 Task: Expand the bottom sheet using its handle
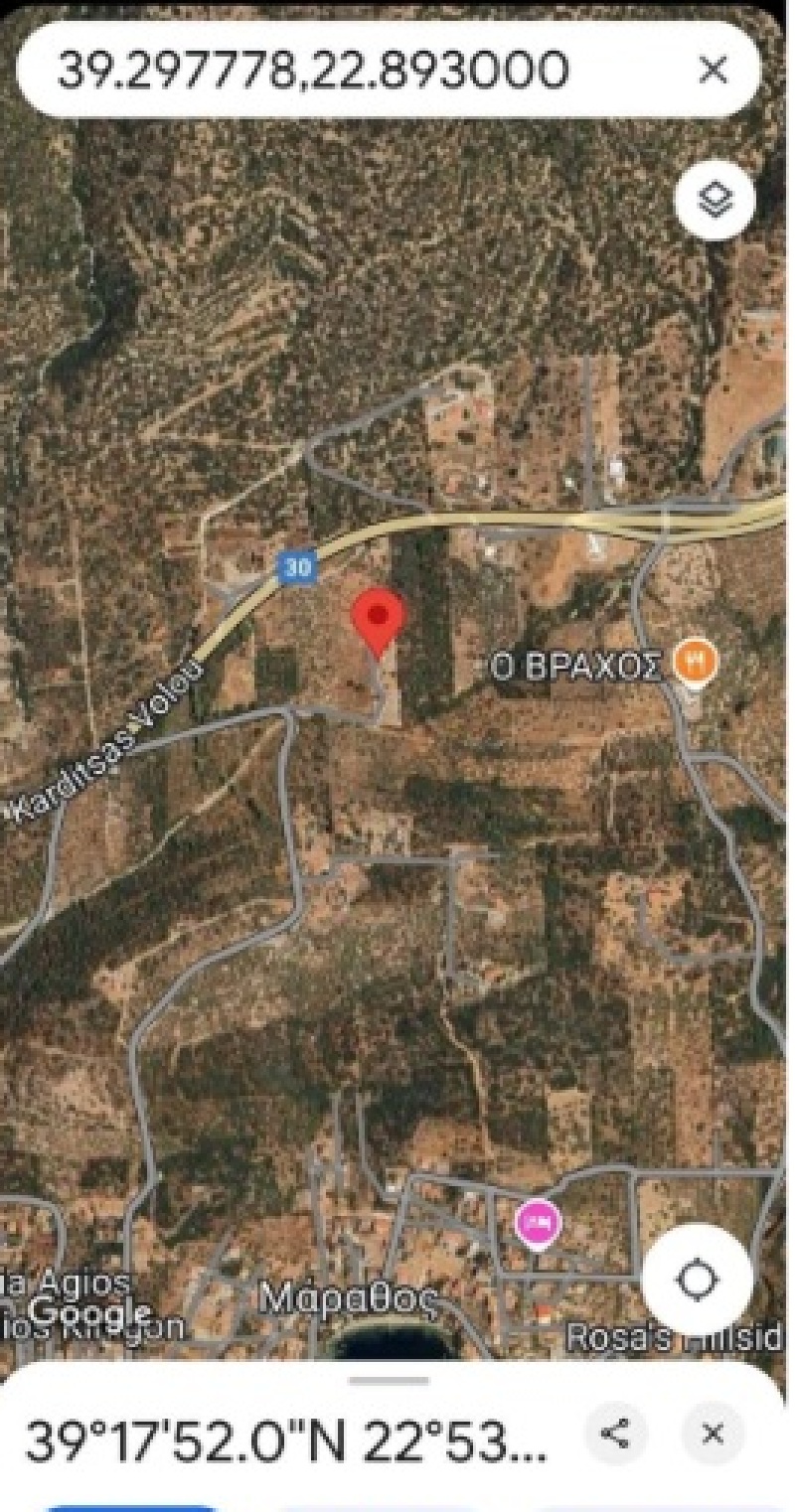click(x=389, y=1380)
